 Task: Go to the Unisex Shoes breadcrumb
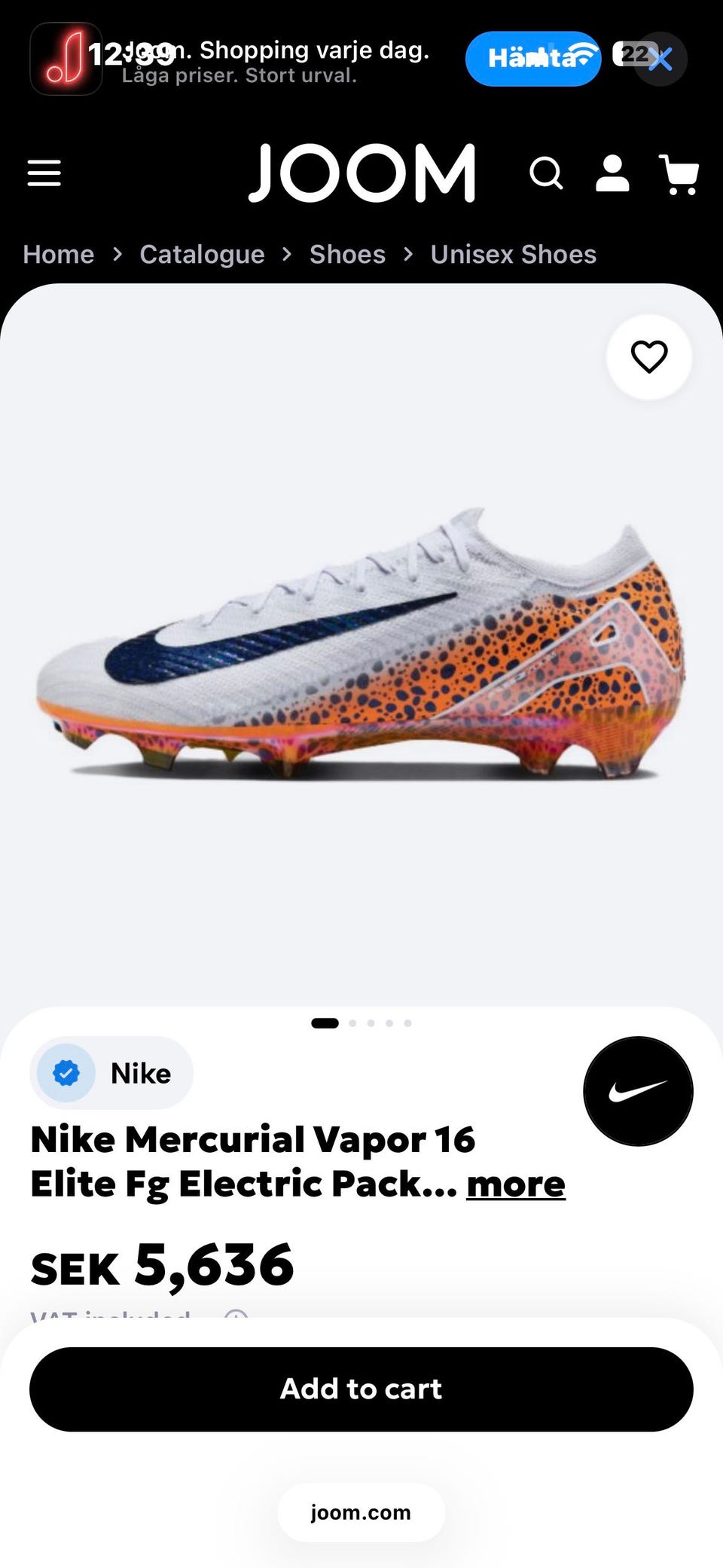click(x=513, y=255)
